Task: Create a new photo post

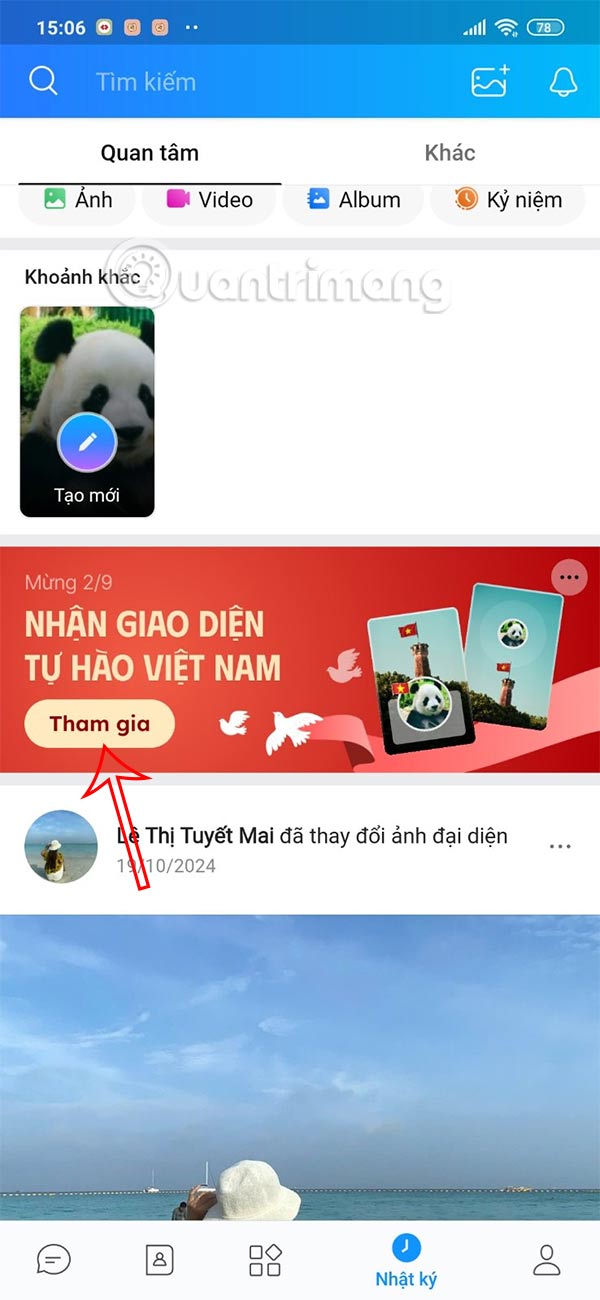Action: pos(490,82)
